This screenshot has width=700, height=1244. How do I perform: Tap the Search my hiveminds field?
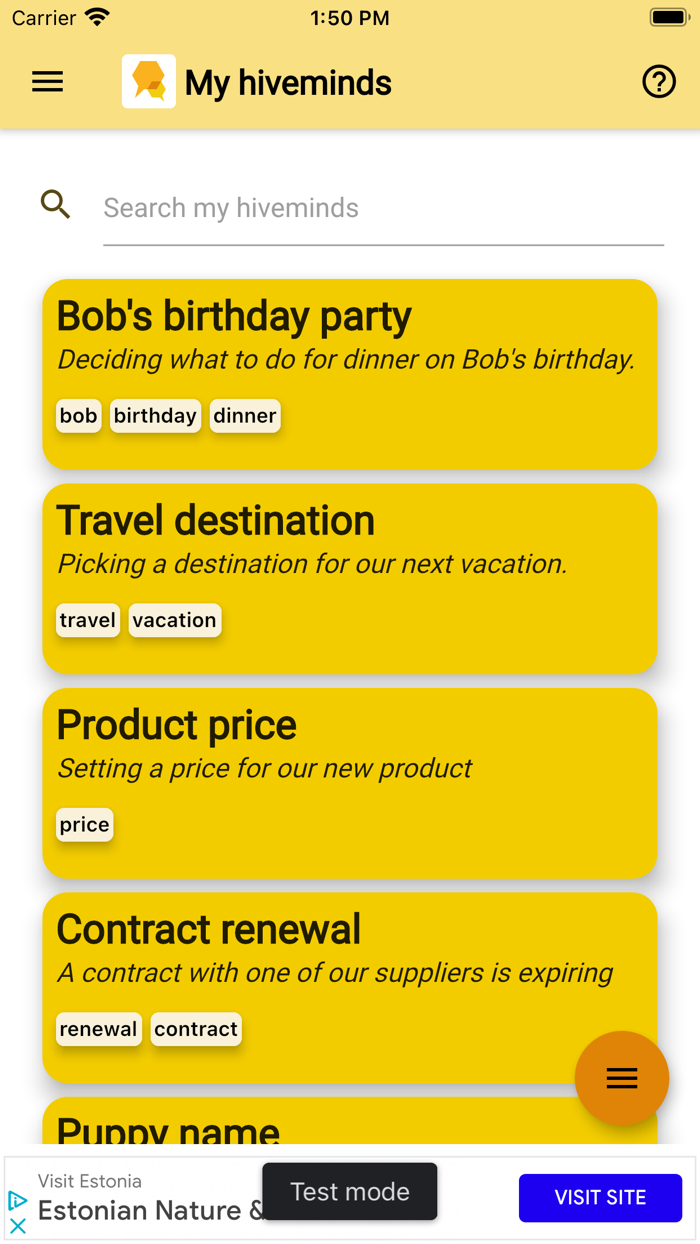point(382,208)
